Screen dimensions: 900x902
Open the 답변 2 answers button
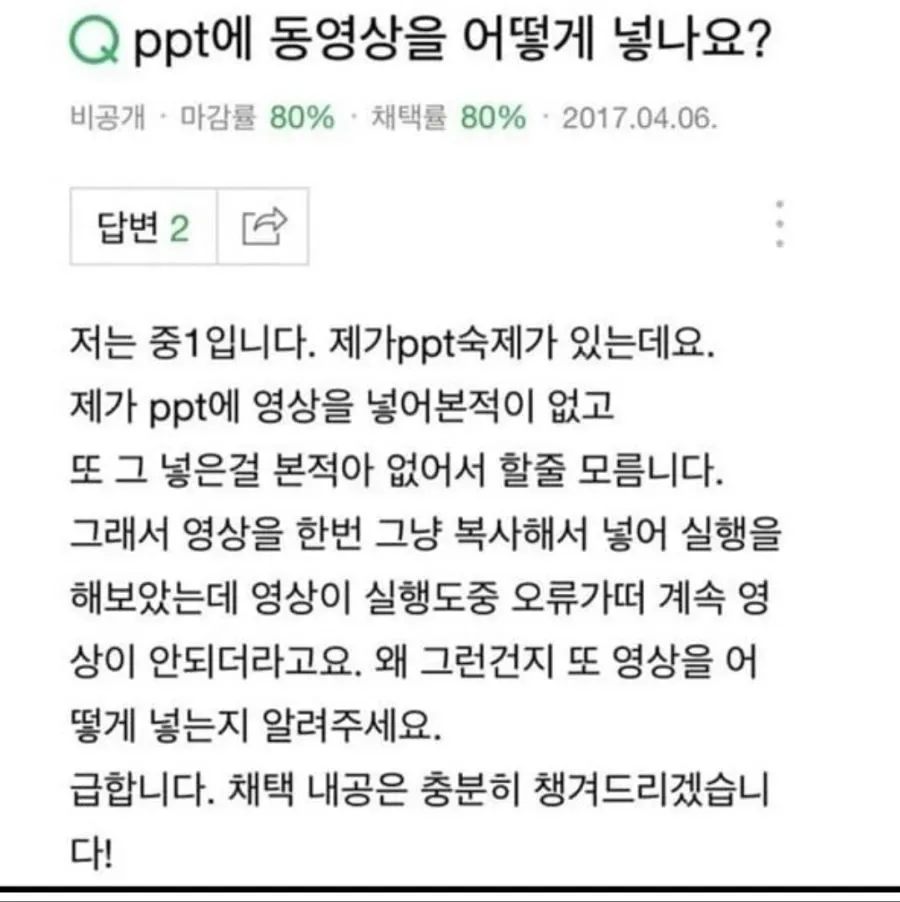pos(143,228)
